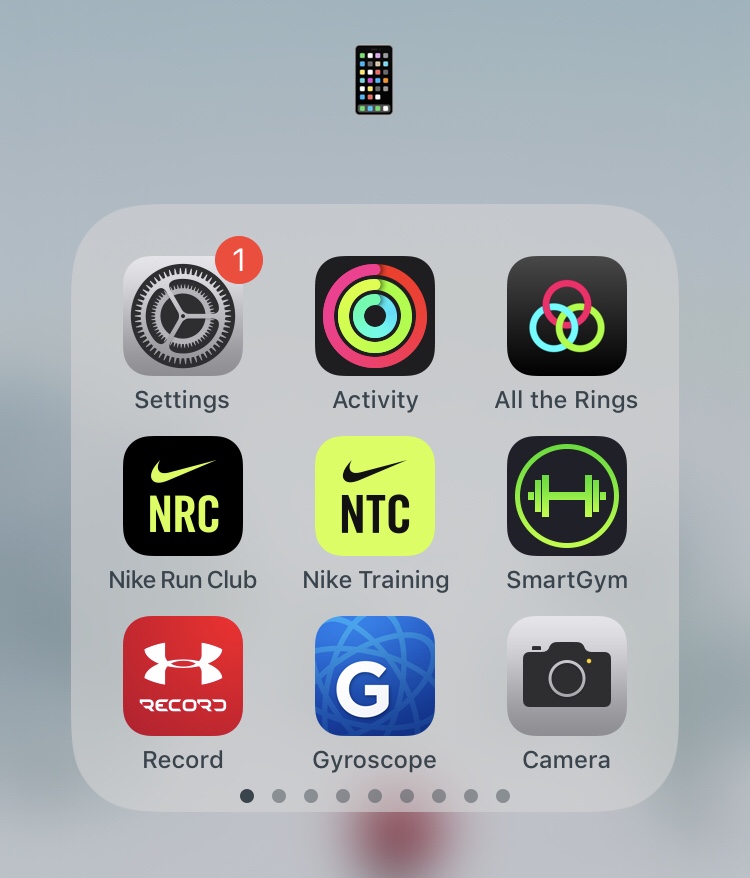Open Under Armour Record app

tap(183, 676)
